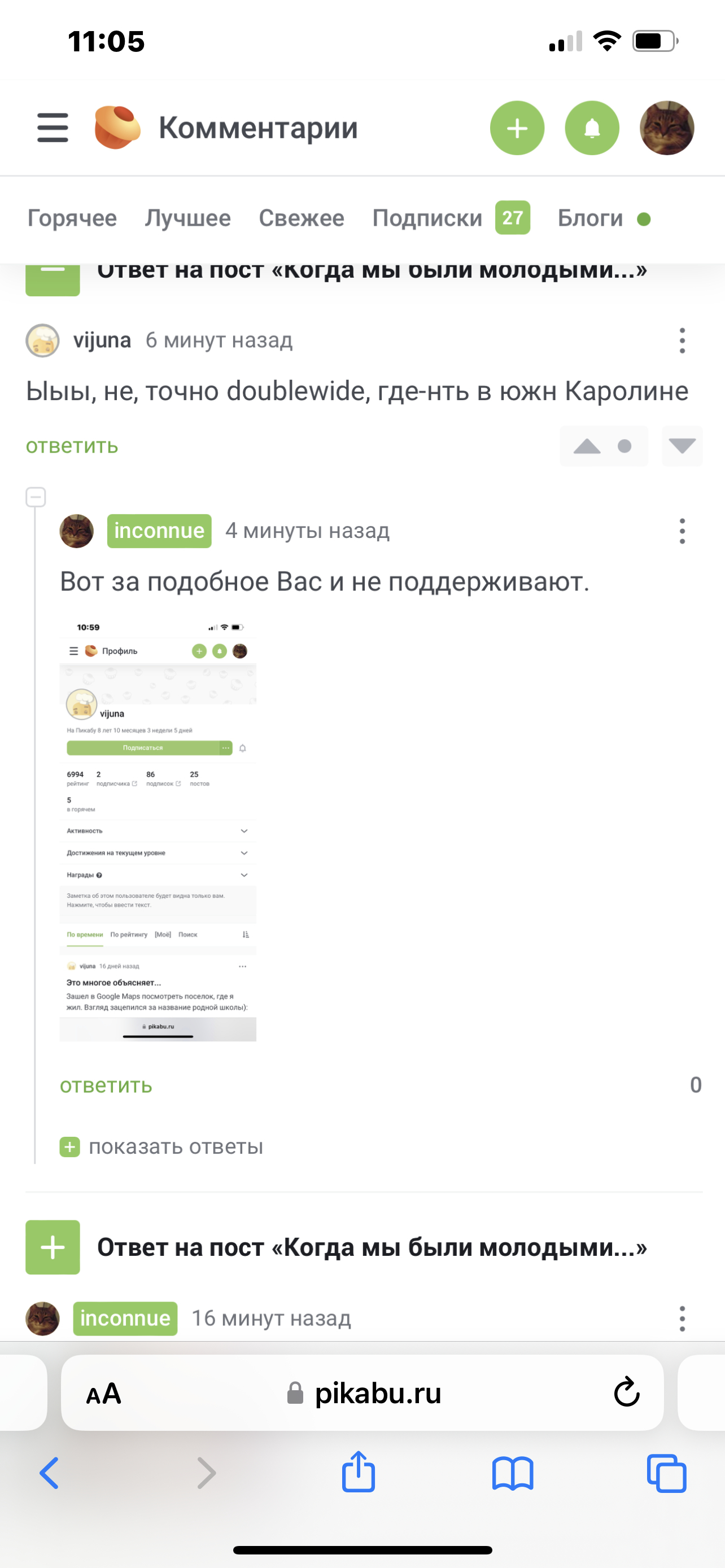
Task: Collapse the comment thread branch
Action: (36, 497)
